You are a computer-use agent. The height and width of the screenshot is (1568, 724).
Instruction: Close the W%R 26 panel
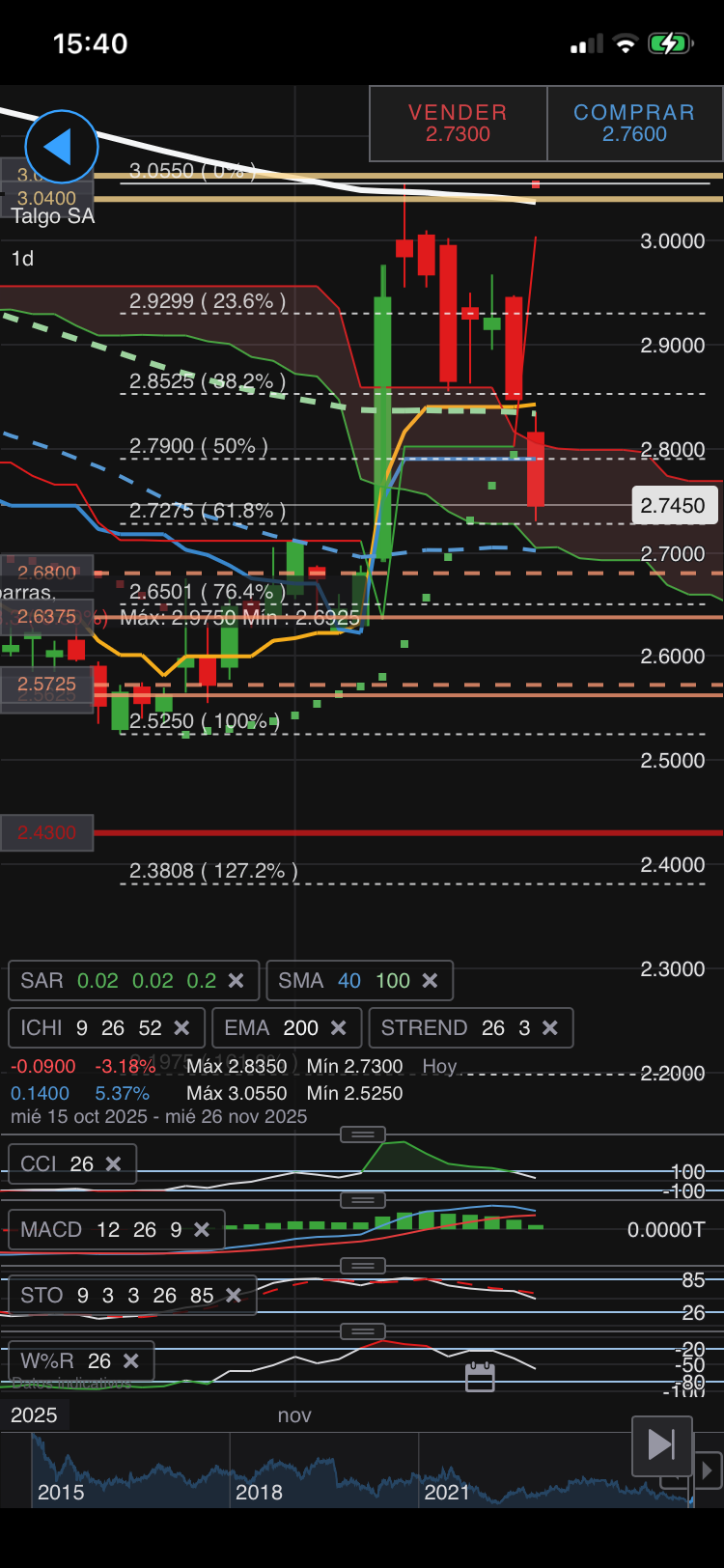pyautogui.click(x=131, y=1361)
